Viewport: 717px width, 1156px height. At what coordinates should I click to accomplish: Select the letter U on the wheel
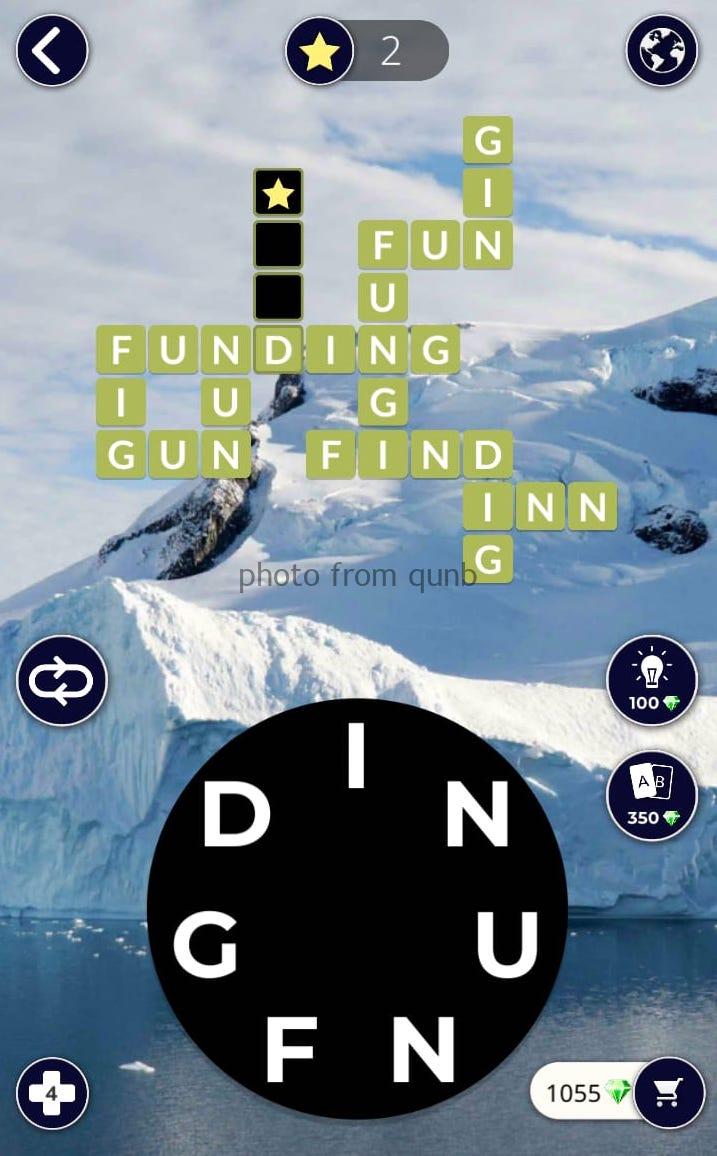[x=507, y=943]
